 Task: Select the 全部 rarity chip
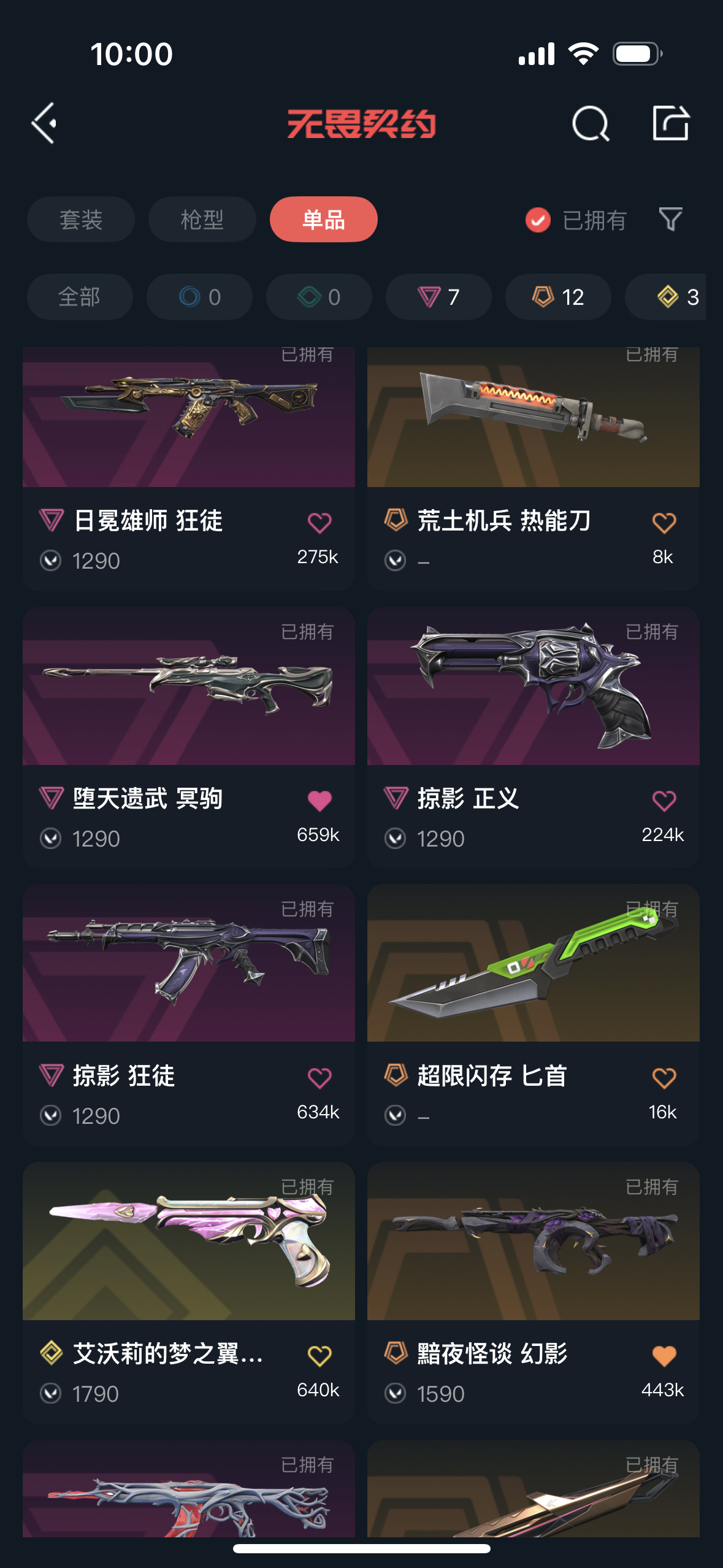[x=79, y=297]
